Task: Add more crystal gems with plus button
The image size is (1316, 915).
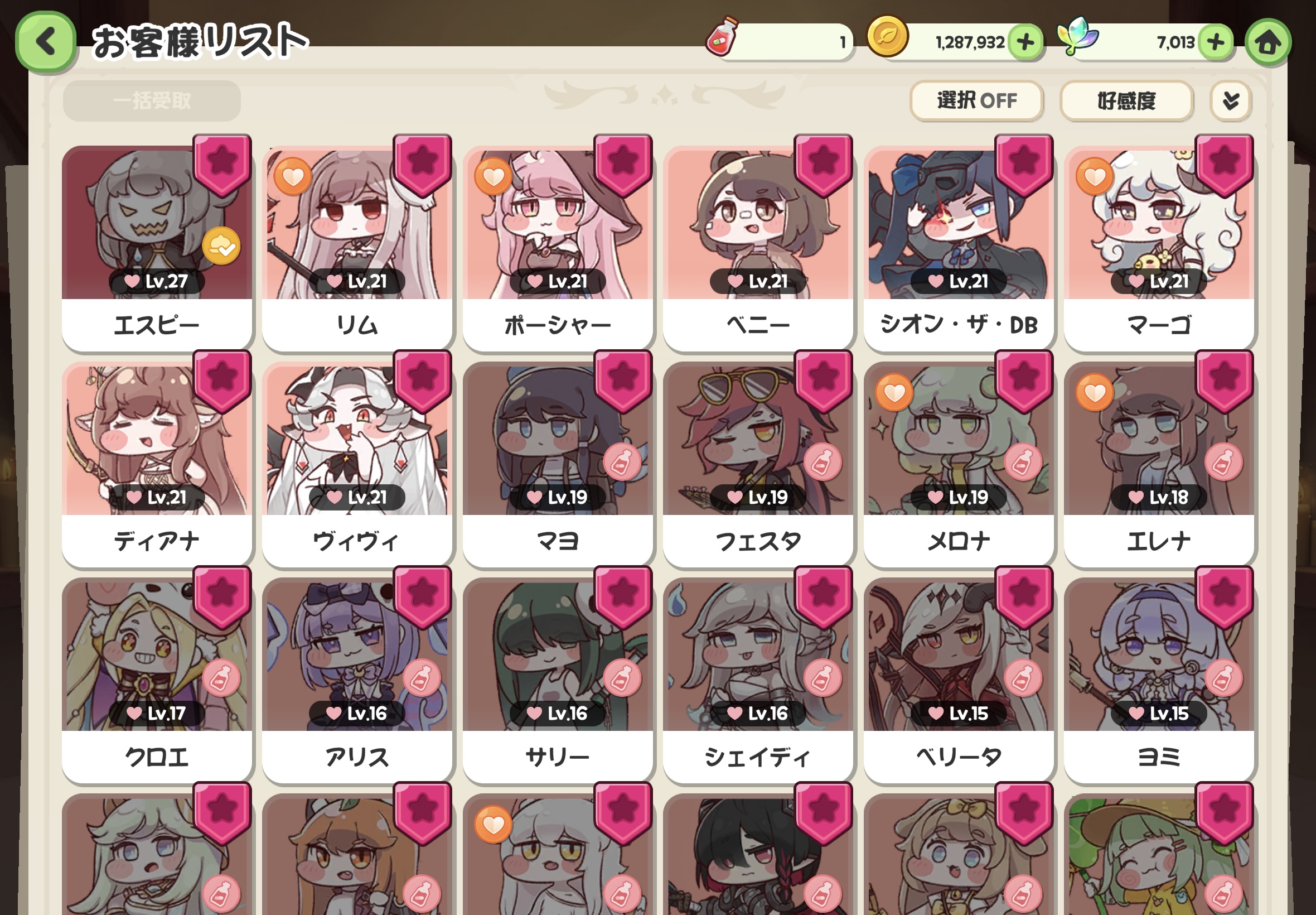Action: [x=1216, y=42]
